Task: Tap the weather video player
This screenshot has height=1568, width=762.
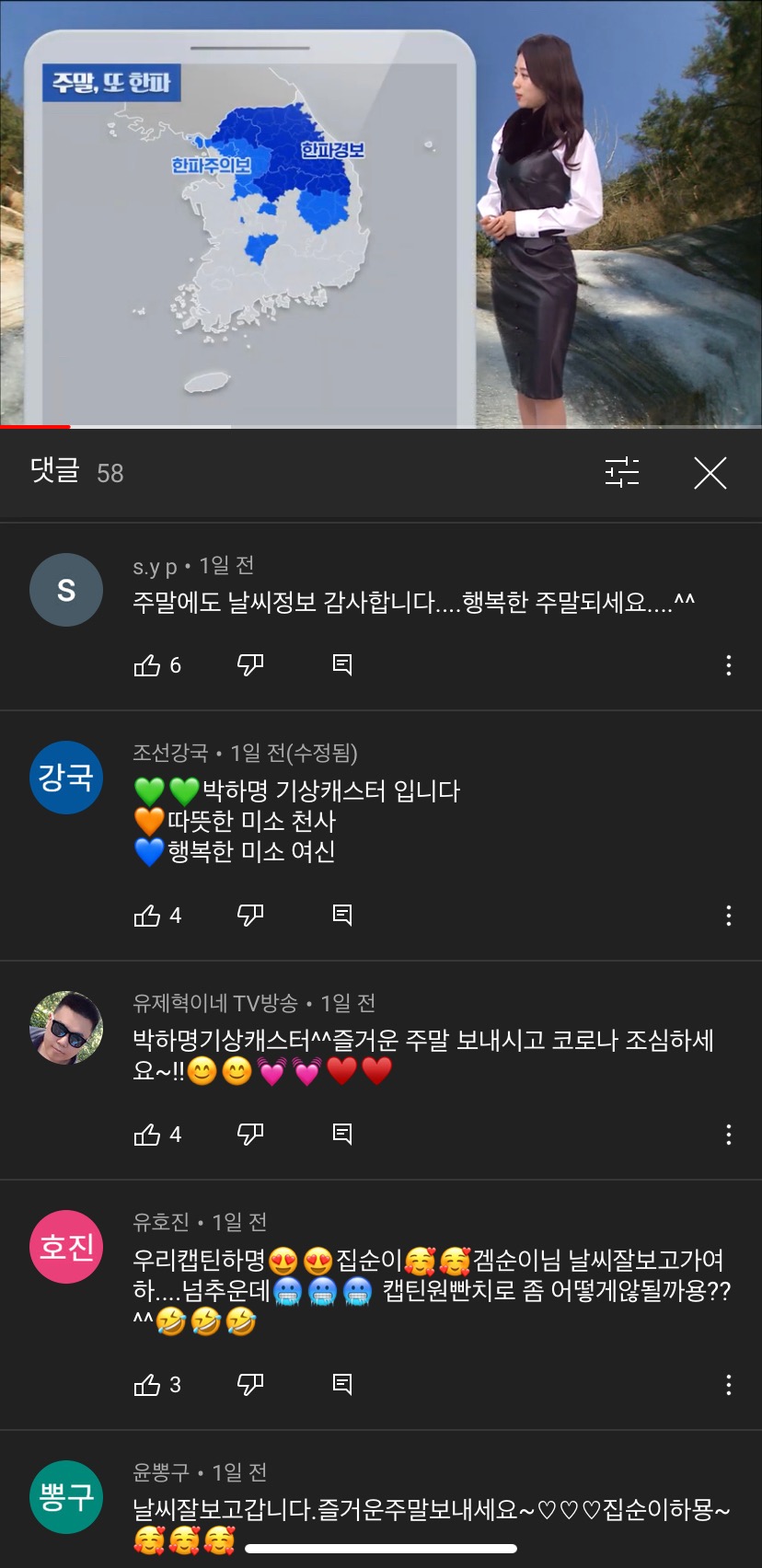Action: coord(381,213)
